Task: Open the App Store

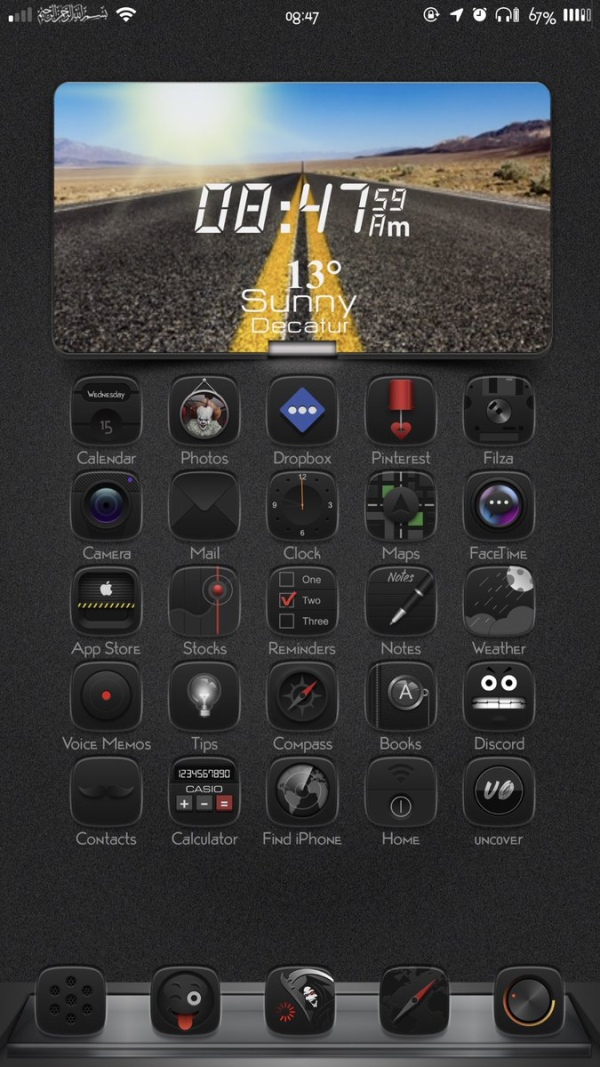Action: [105, 601]
